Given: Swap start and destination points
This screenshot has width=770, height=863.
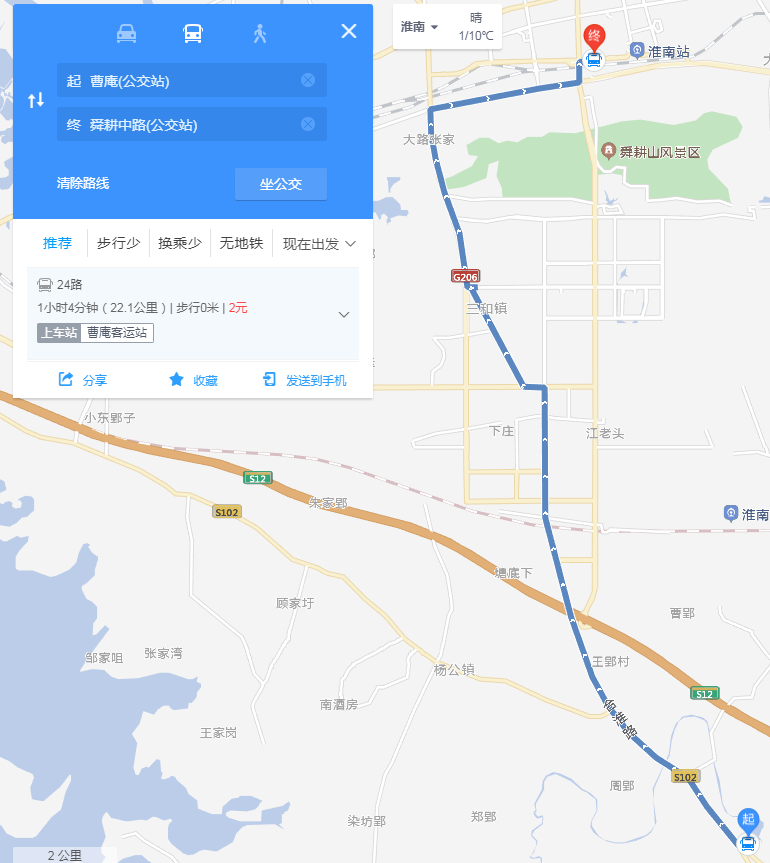Looking at the screenshot, I should point(36,100).
